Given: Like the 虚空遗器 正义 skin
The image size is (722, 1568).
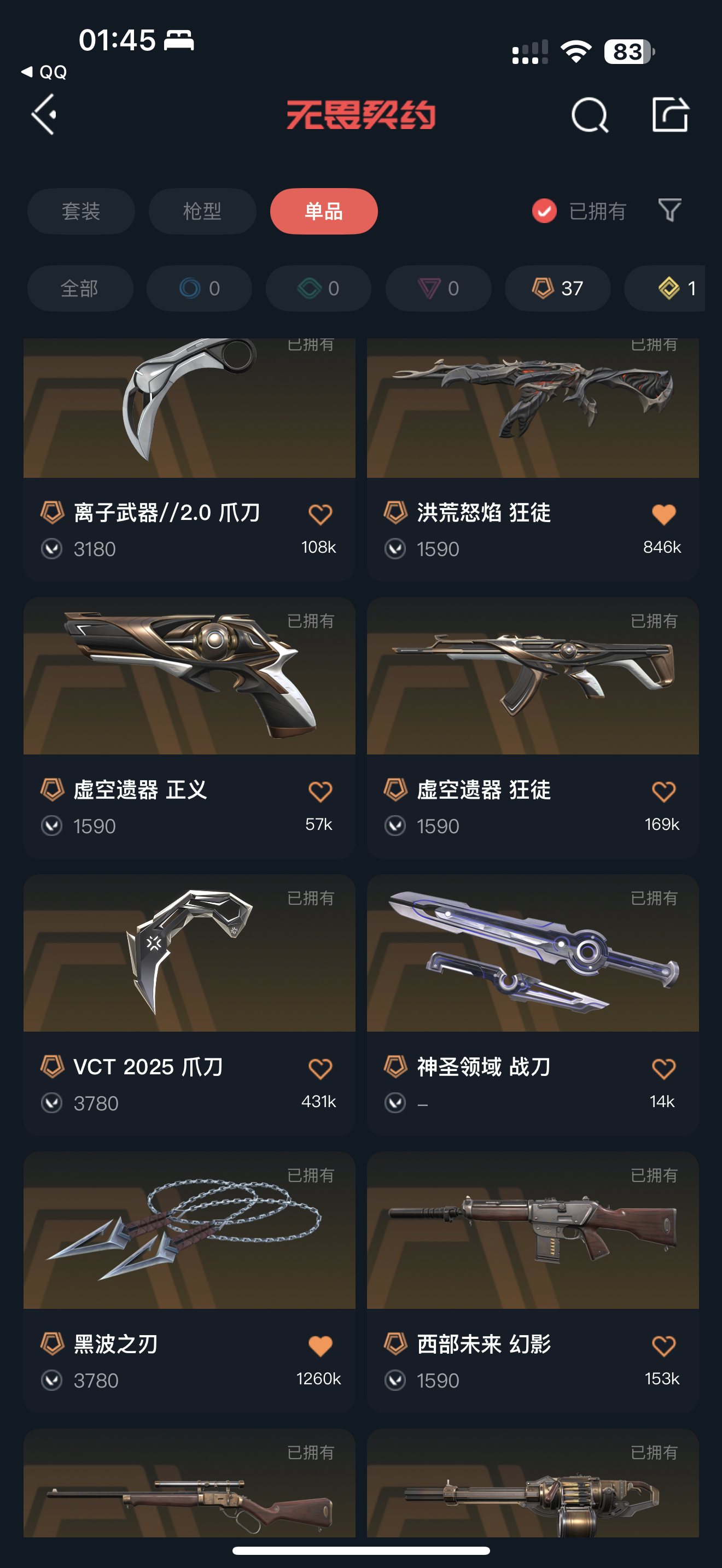Looking at the screenshot, I should coord(320,791).
